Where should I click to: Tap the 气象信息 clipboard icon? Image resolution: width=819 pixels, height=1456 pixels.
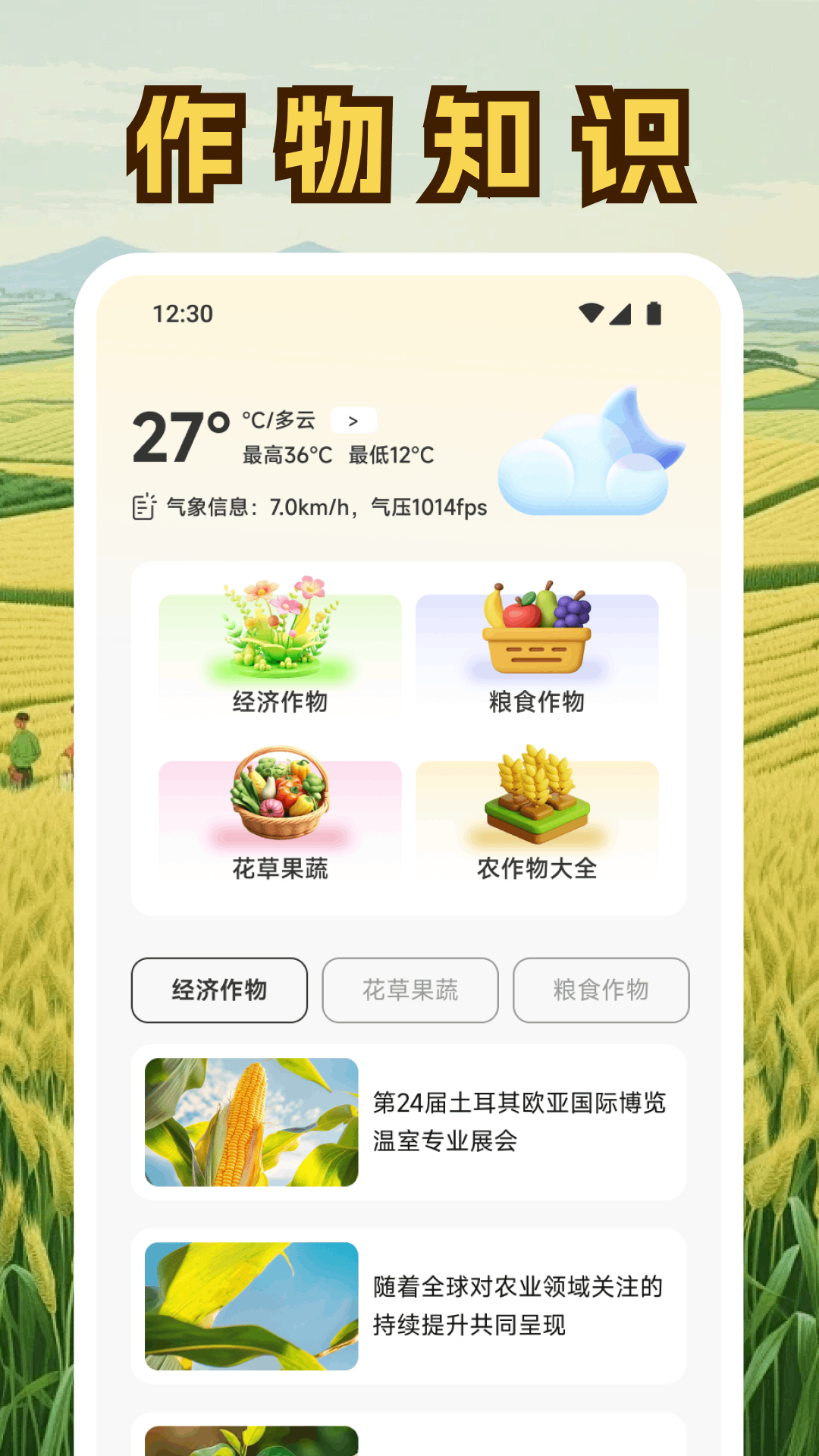click(x=145, y=507)
